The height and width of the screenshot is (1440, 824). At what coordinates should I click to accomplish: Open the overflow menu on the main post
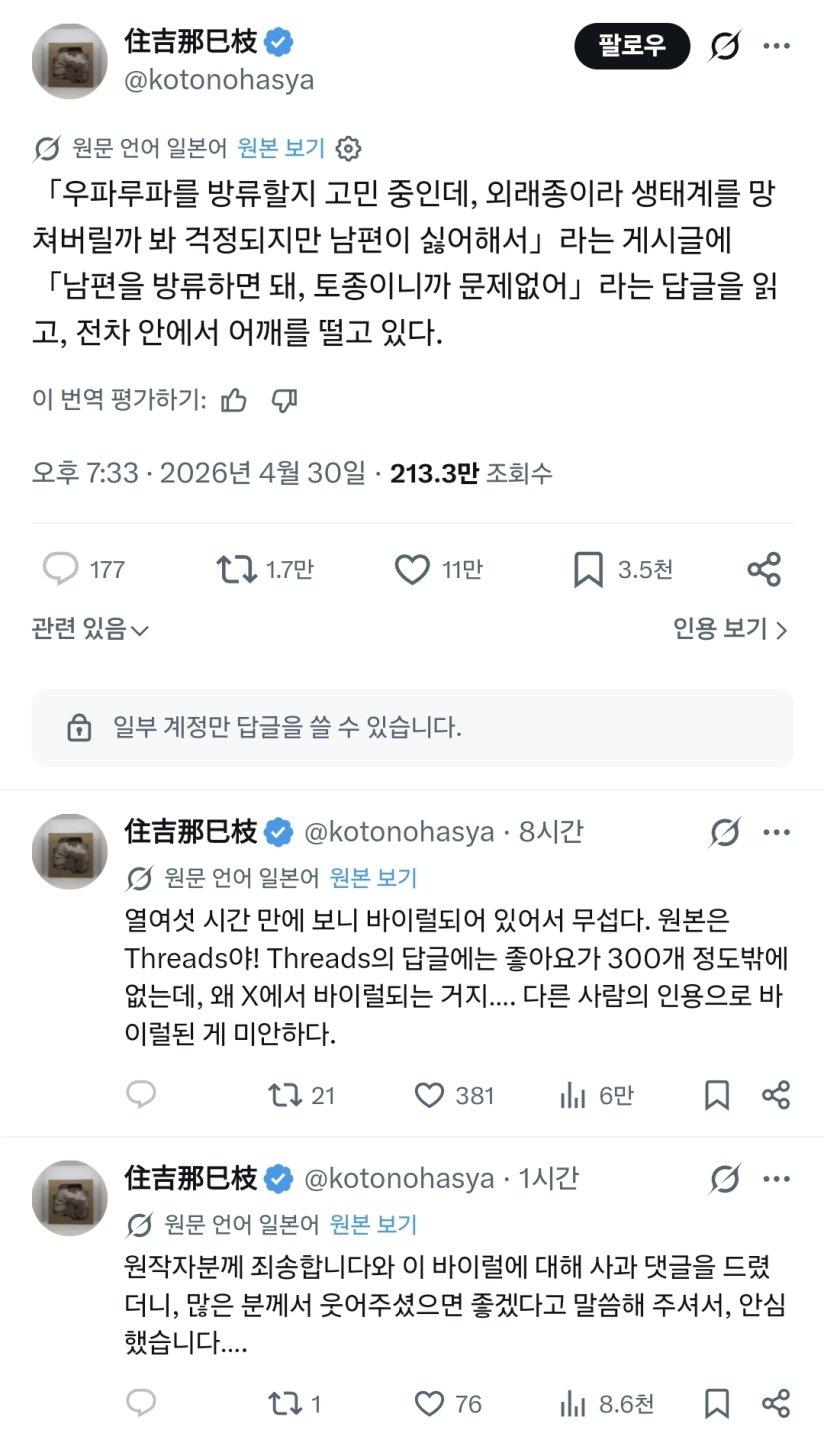click(x=777, y=46)
